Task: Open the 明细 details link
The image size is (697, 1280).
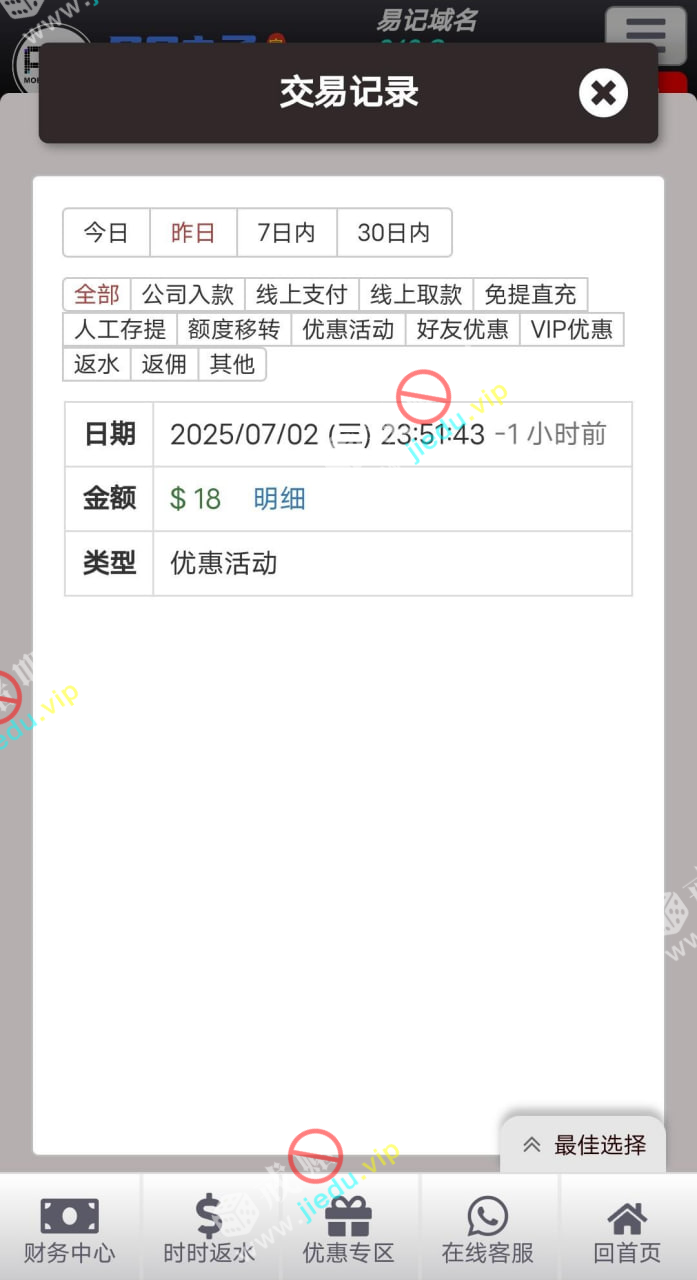Action: 279,499
